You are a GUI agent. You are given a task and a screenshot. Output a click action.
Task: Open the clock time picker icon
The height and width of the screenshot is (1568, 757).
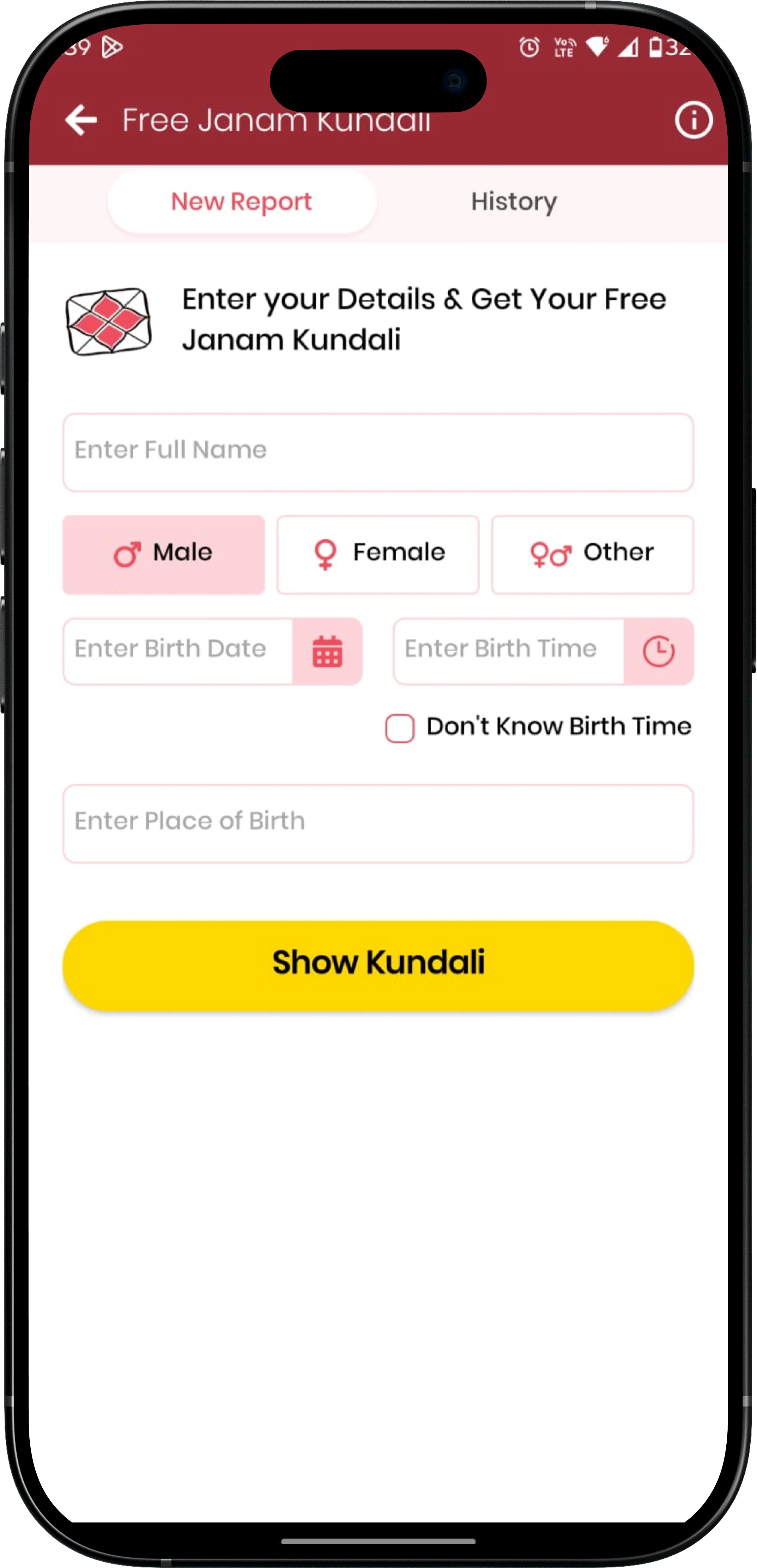658,651
